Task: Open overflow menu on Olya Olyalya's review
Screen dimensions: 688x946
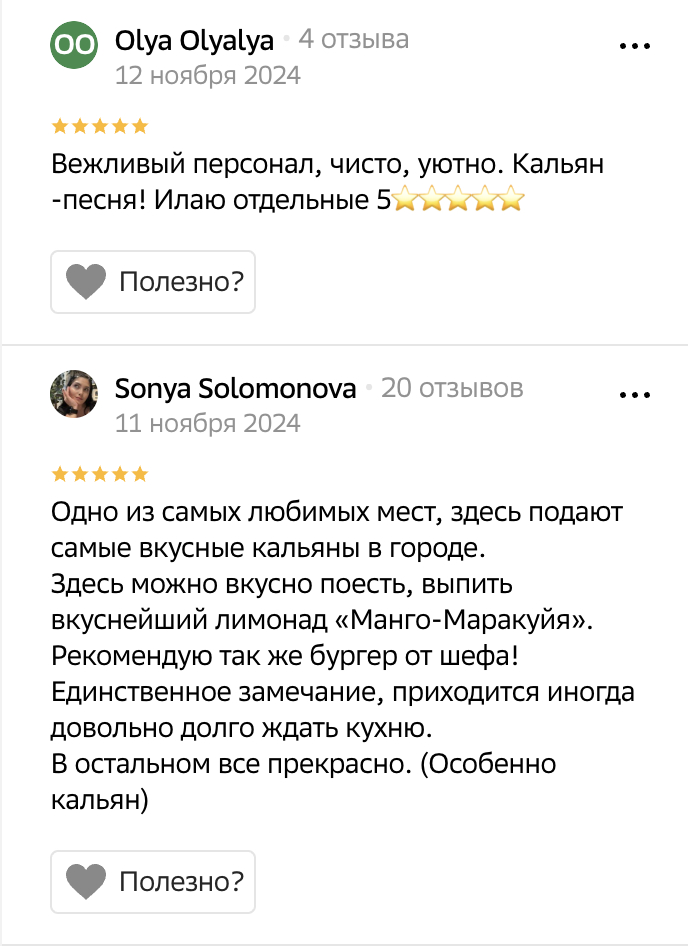Action: point(636,46)
